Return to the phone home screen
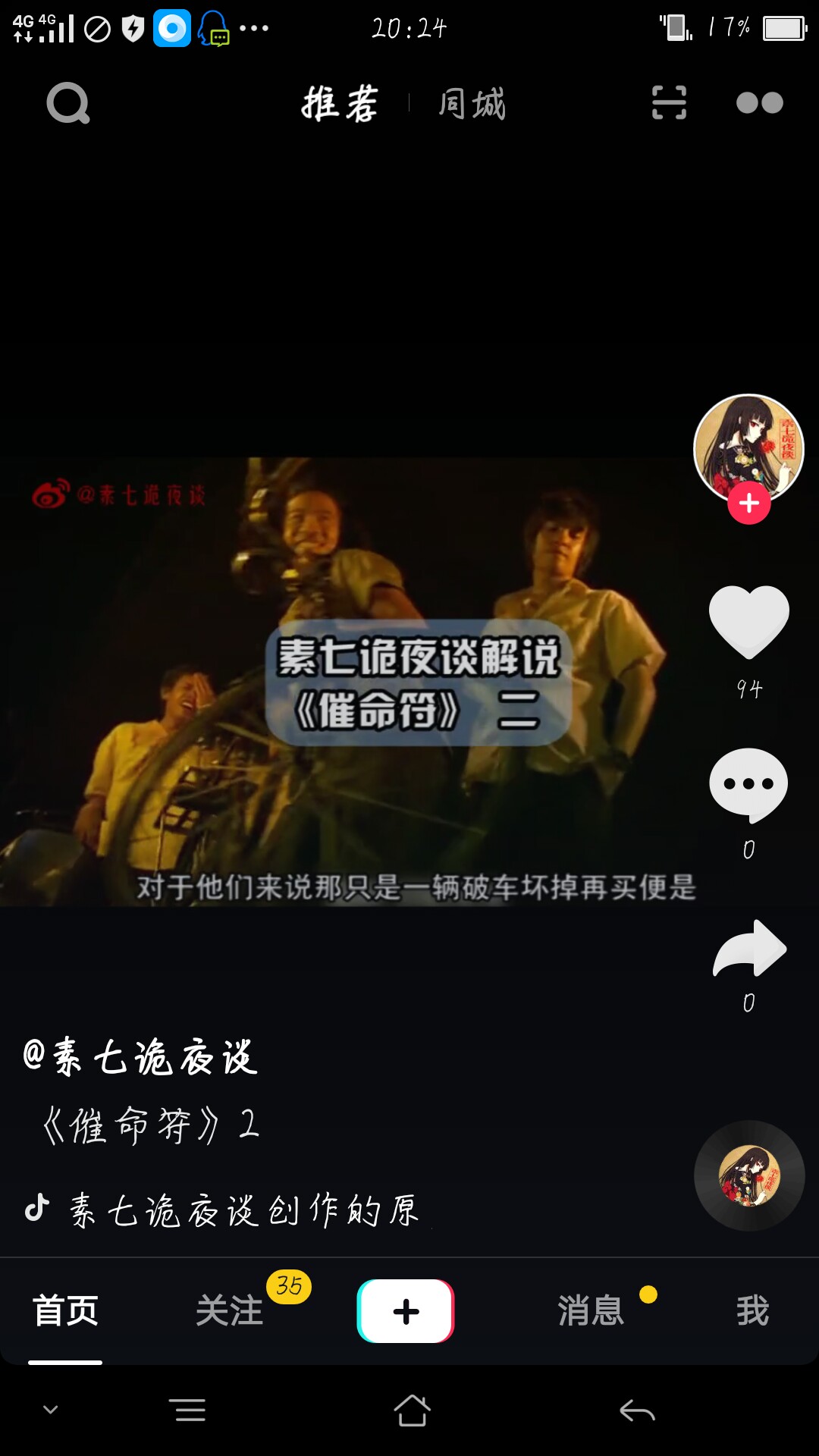The width and height of the screenshot is (819, 1456). coord(412,1410)
